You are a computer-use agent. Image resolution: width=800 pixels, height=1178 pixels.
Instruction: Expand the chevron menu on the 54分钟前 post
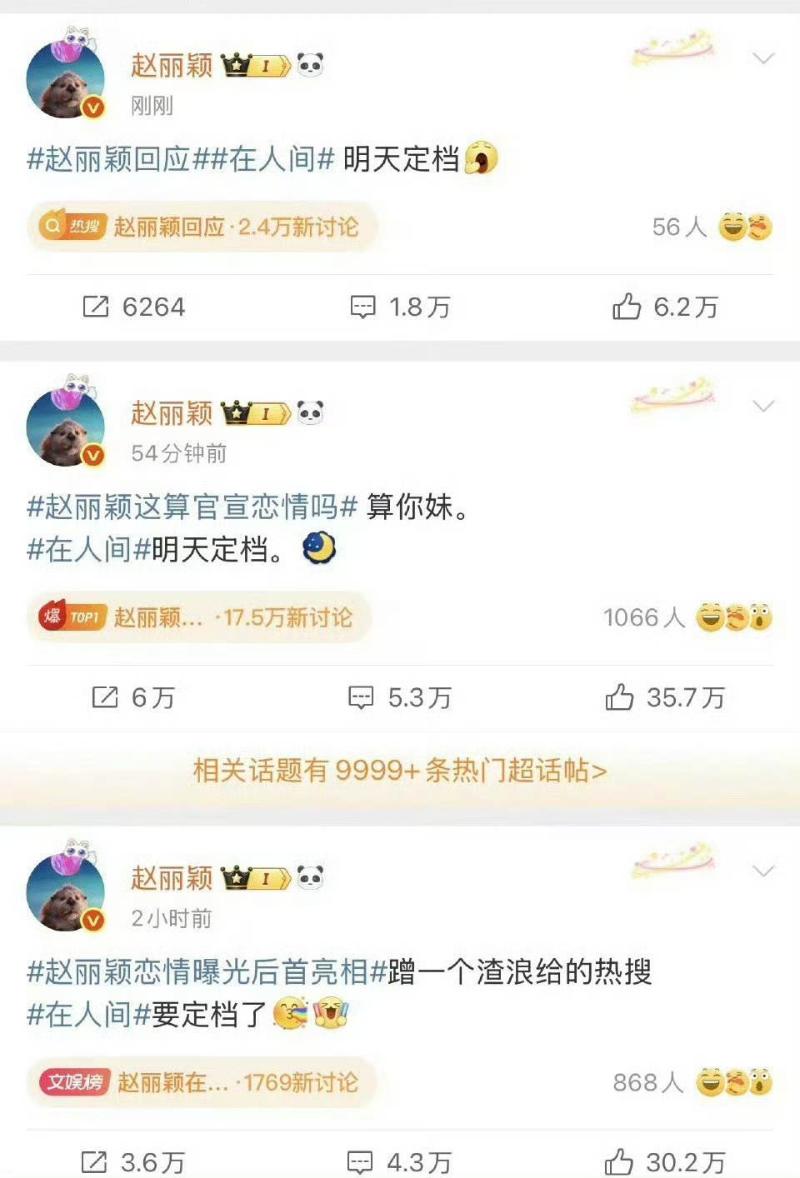[763, 406]
